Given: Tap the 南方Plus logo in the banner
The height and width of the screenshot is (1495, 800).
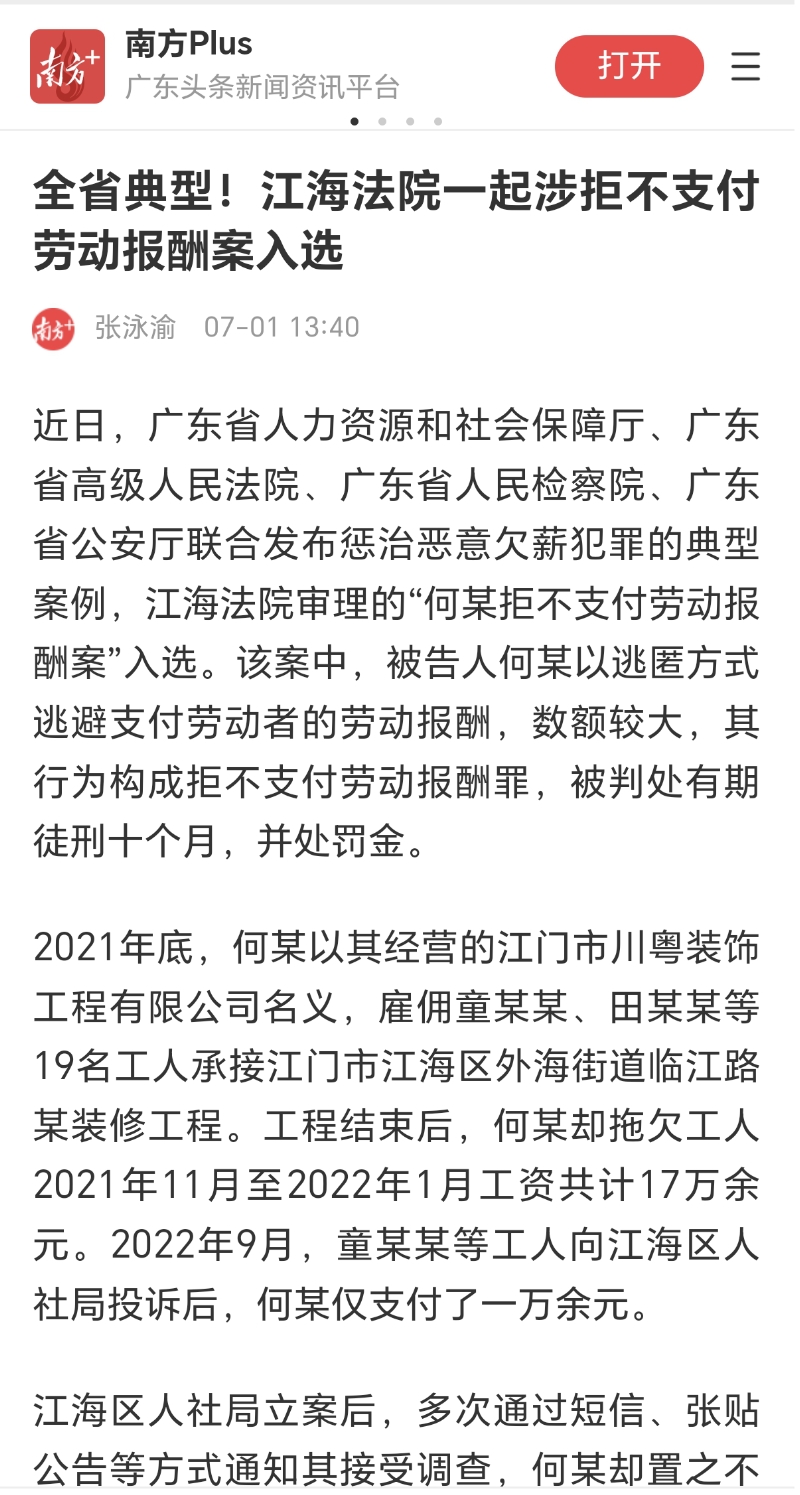Looking at the screenshot, I should pyautogui.click(x=67, y=66).
